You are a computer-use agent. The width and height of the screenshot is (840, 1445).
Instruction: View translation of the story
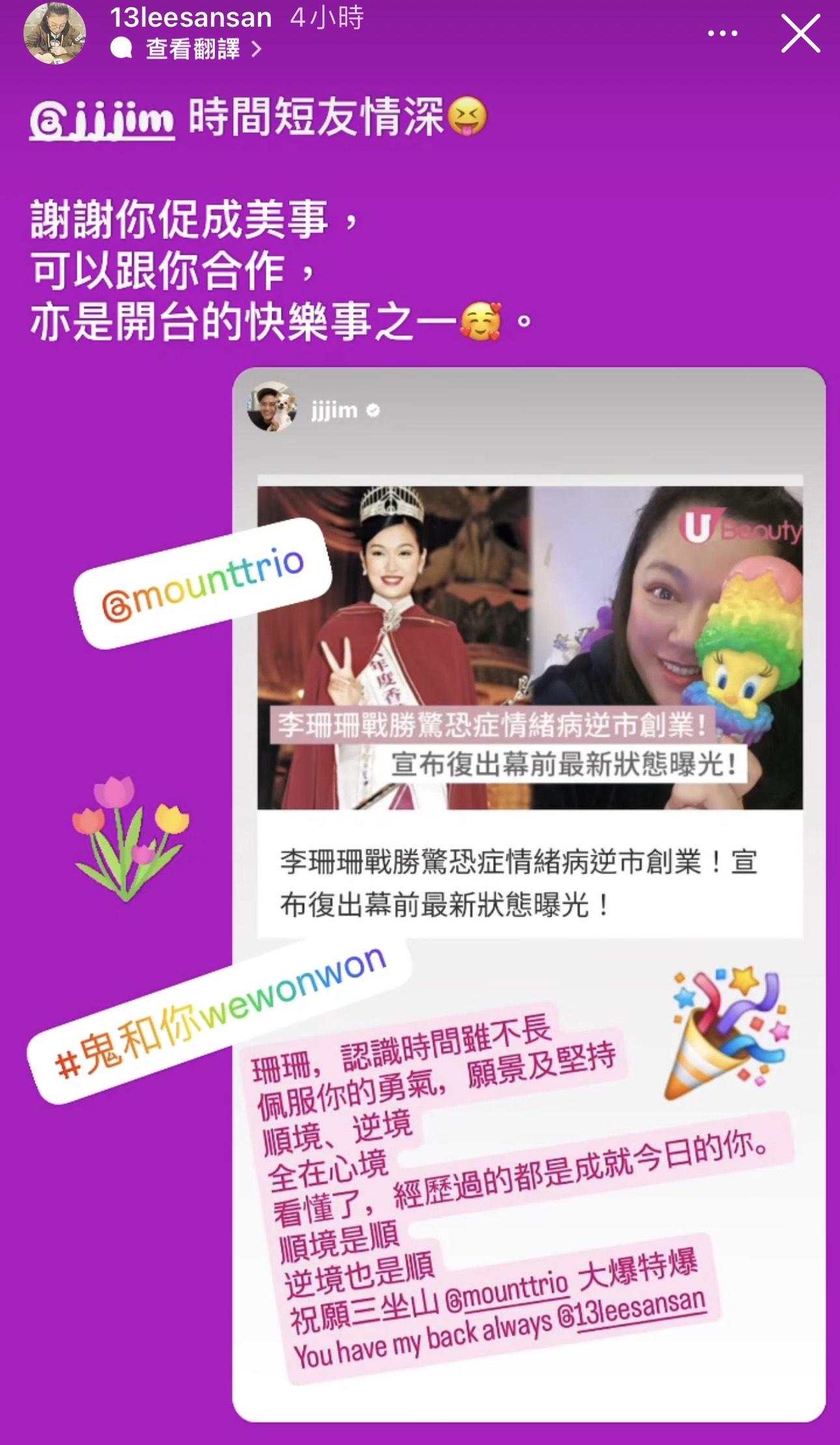(193, 49)
